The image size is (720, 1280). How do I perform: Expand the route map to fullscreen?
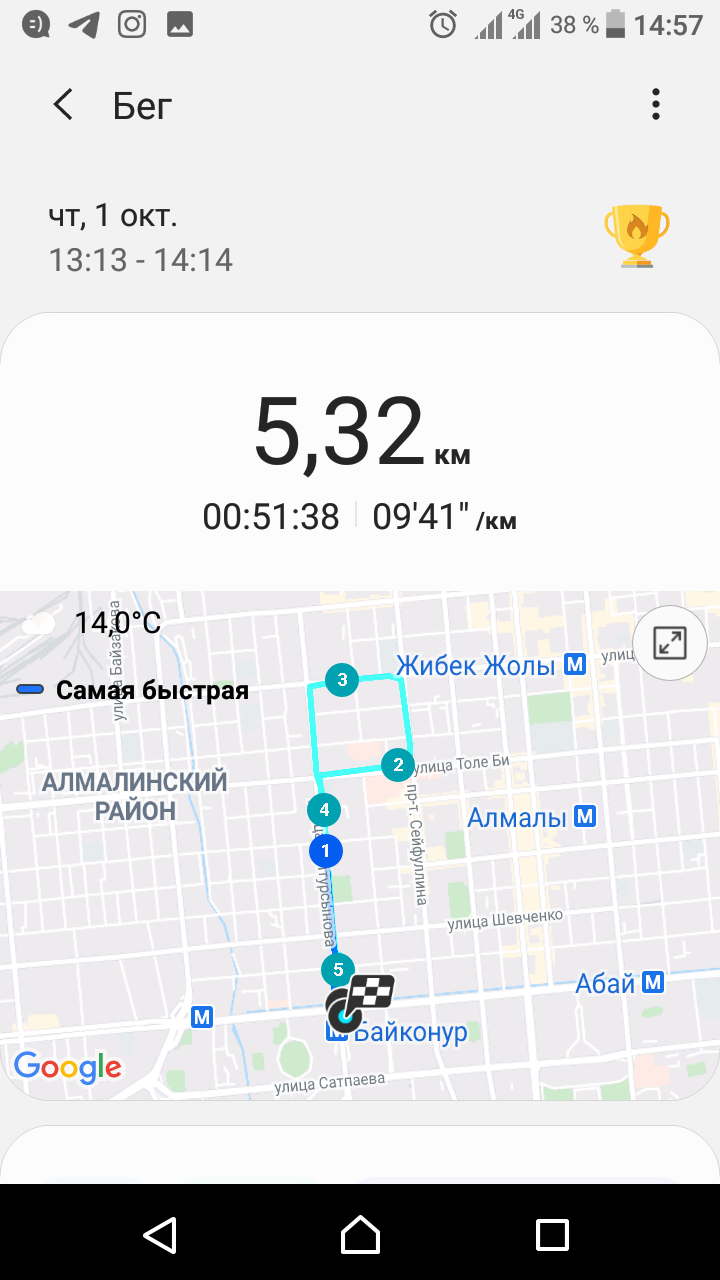(669, 643)
